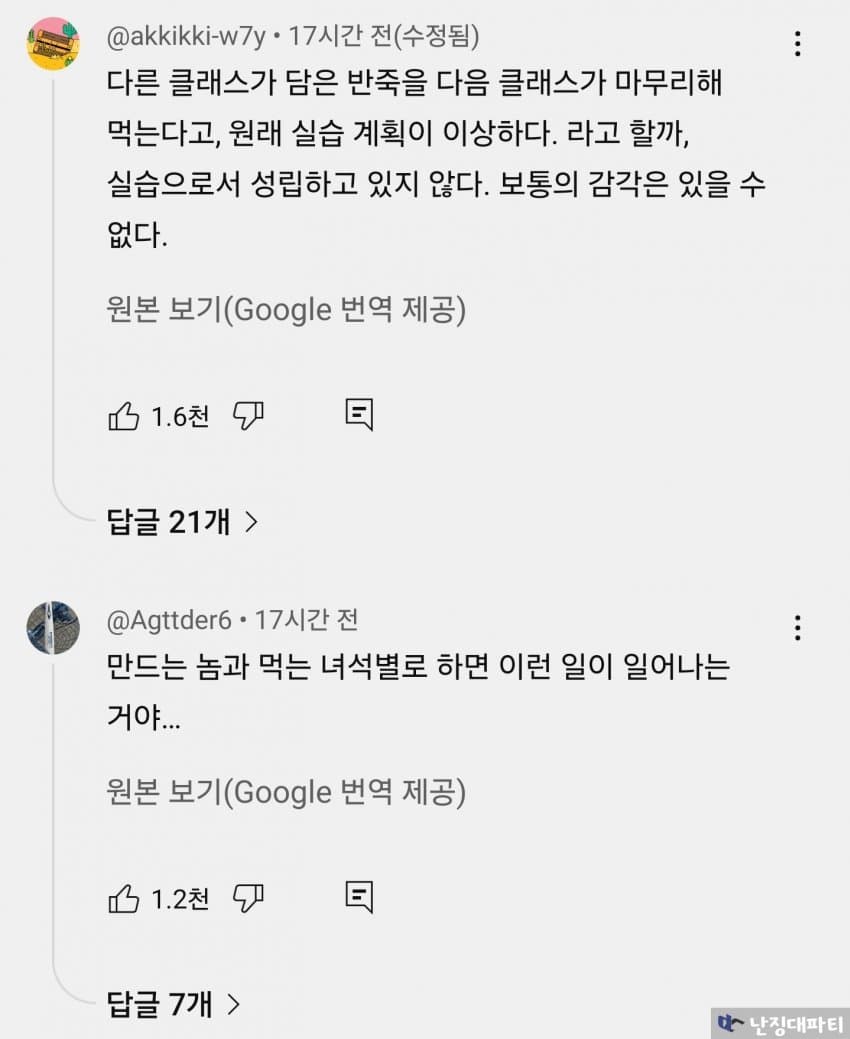Open overflow menu on @akkikki-w7y's comment
Viewport: 850px width, 1039px height.
pyautogui.click(x=797, y=44)
